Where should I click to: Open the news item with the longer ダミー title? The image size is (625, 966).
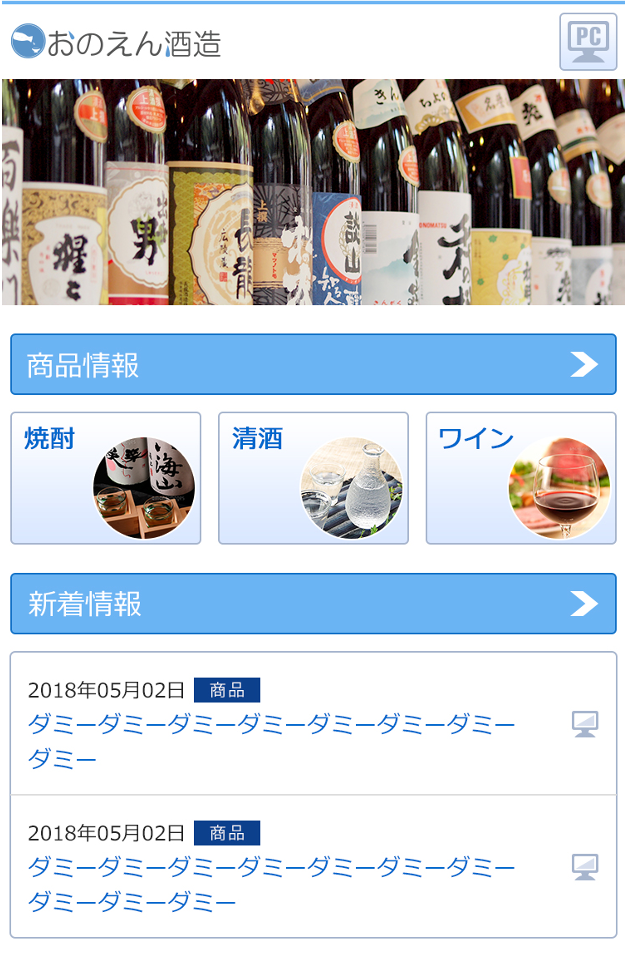tap(272, 884)
